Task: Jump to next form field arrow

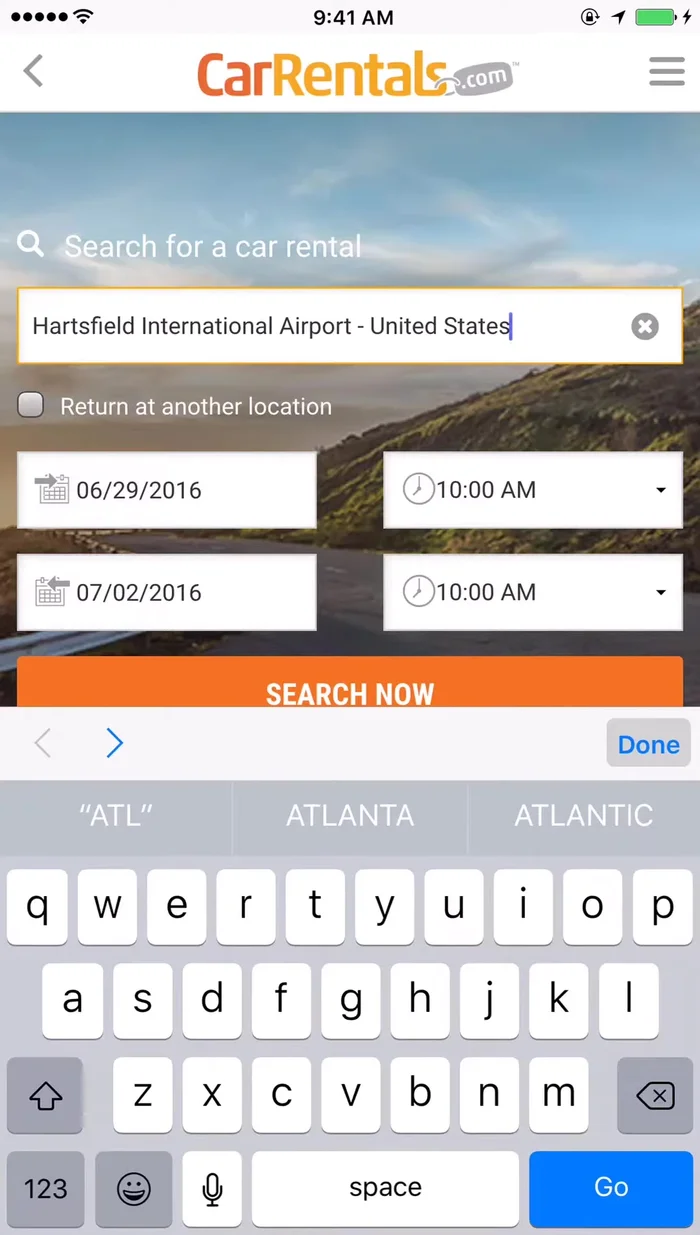Action: tap(115, 743)
